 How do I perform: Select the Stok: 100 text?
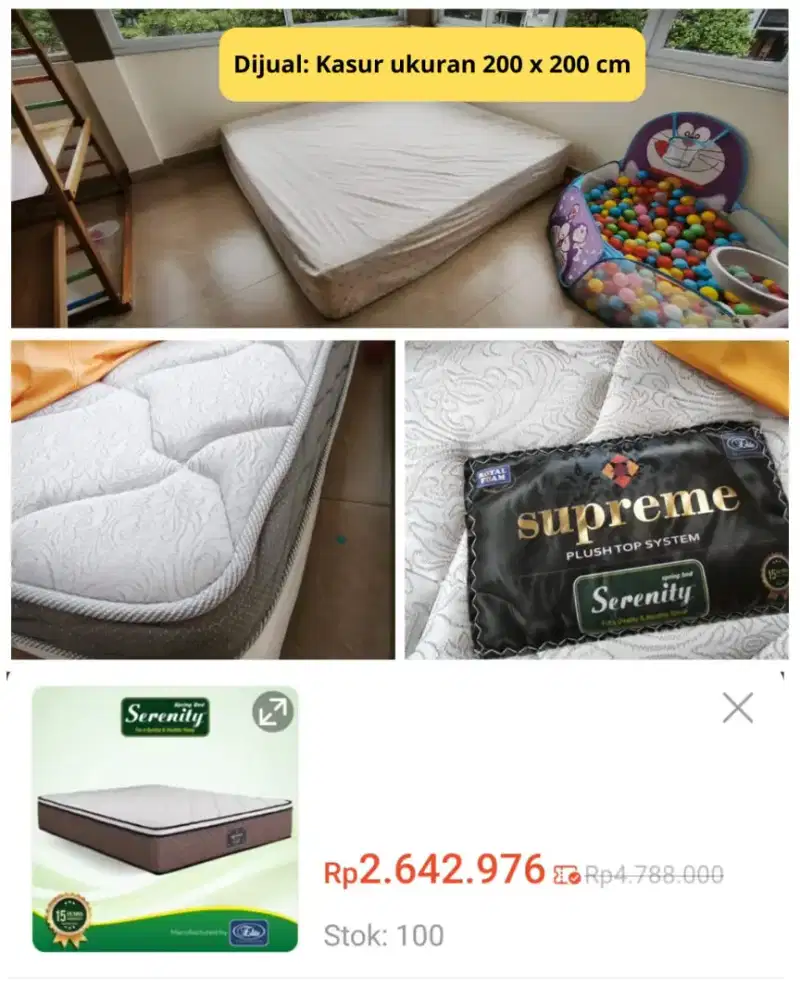[x=382, y=935]
